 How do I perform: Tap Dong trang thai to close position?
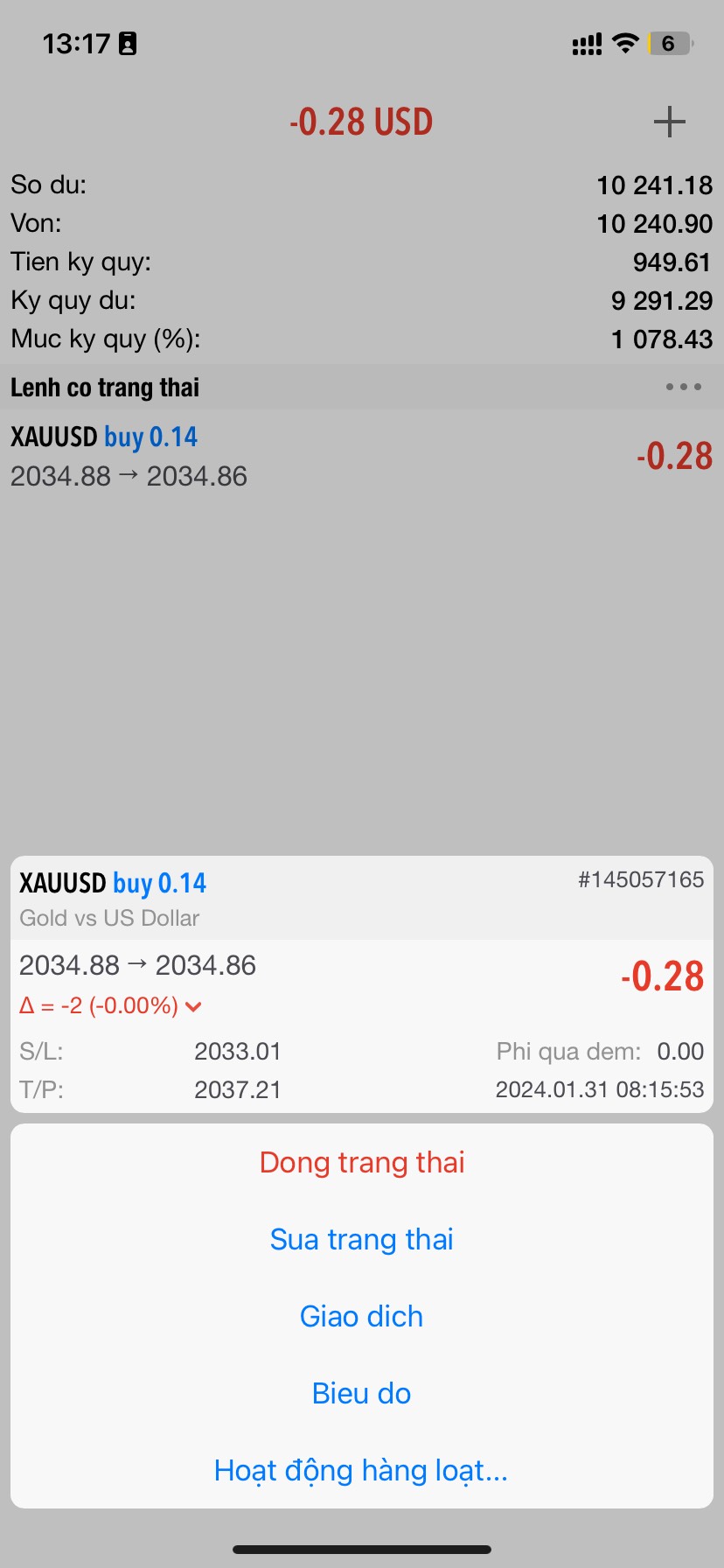point(362,1163)
